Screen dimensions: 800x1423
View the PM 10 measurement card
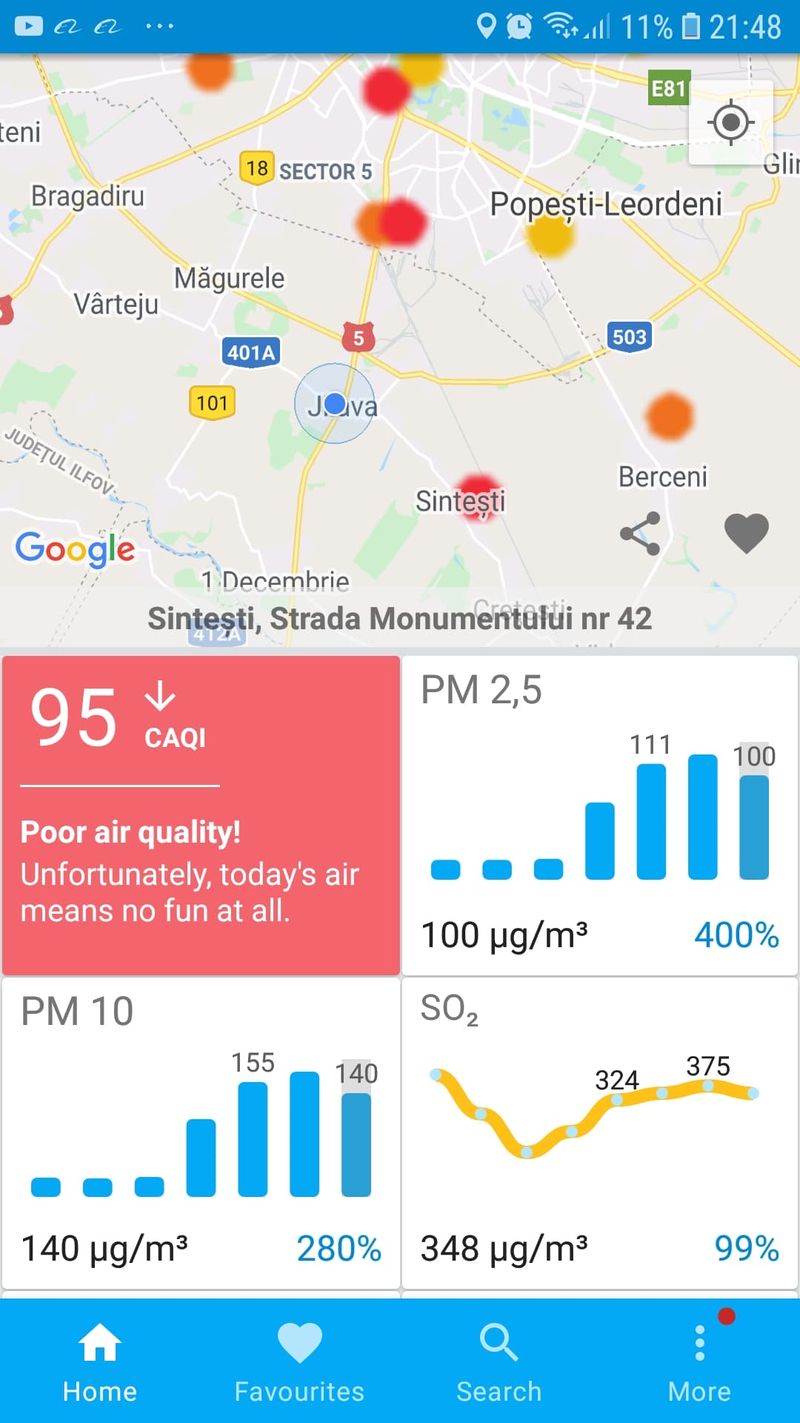tap(201, 1133)
